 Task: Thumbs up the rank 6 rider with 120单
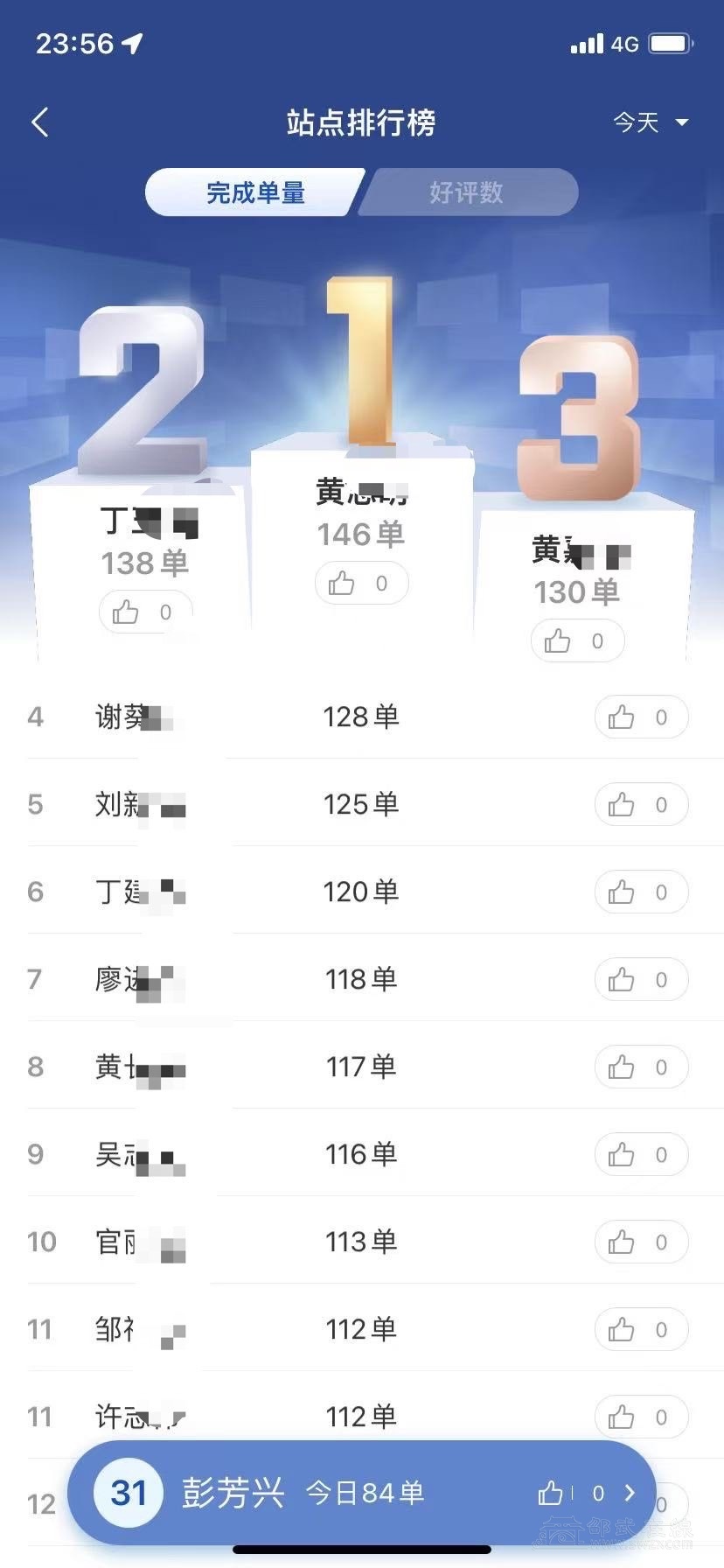click(641, 892)
